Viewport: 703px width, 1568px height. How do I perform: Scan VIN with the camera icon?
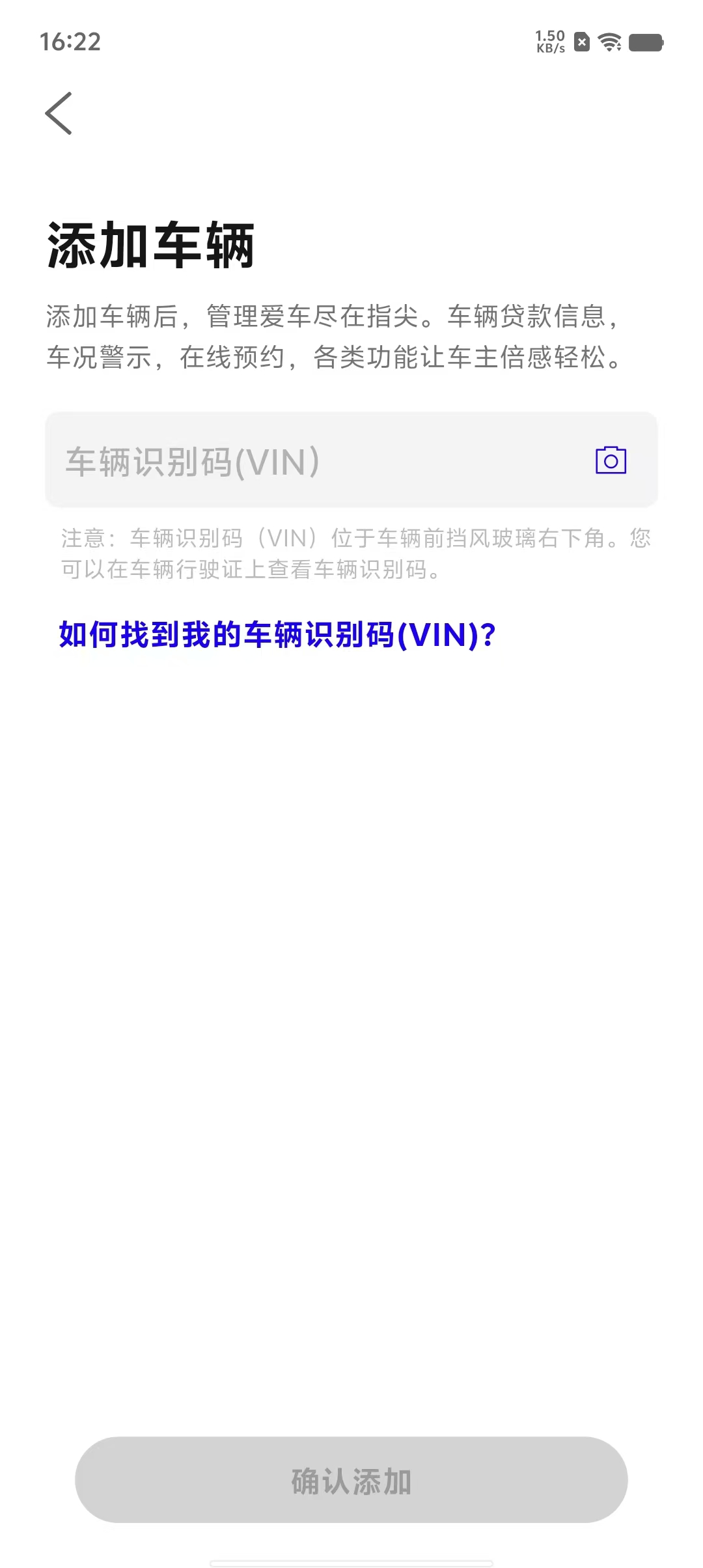point(611,460)
